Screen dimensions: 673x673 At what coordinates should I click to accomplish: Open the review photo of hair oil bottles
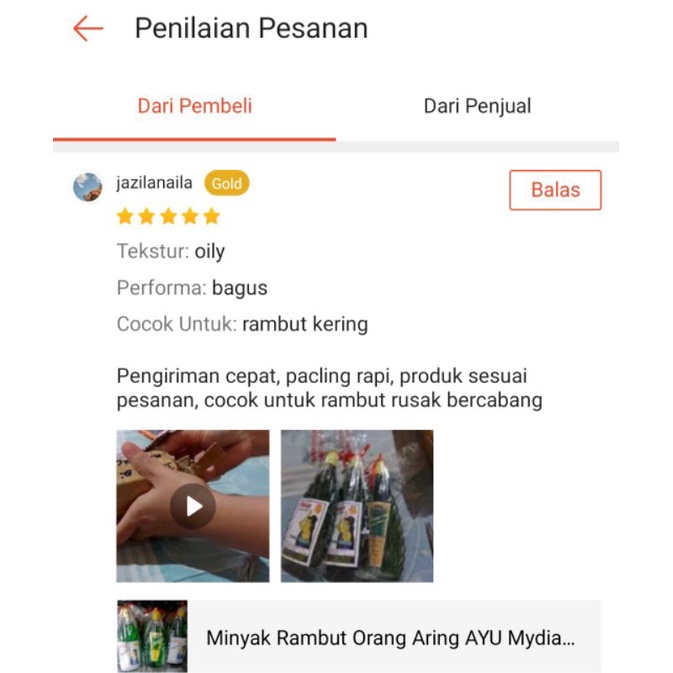pyautogui.click(x=357, y=506)
